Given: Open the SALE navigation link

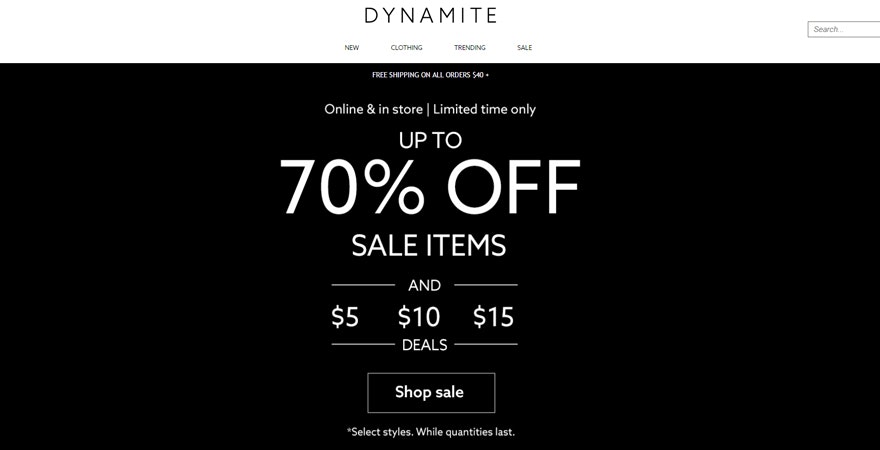Looking at the screenshot, I should [x=524, y=48].
